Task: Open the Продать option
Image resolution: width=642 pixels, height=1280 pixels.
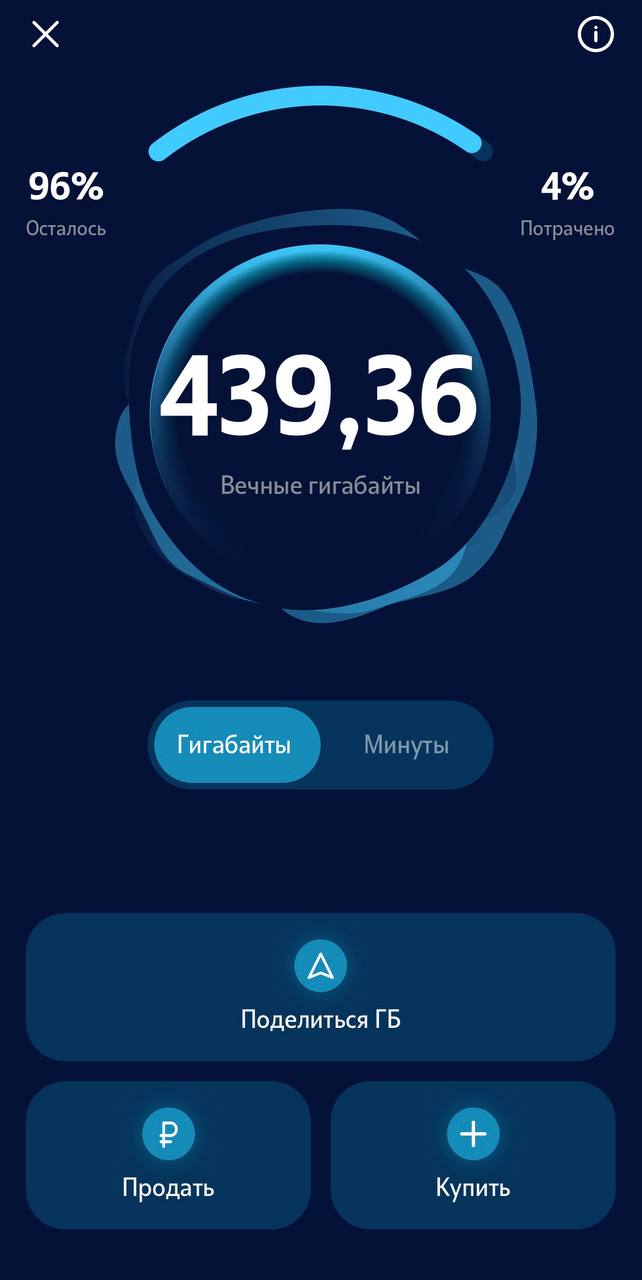Action: click(x=168, y=1155)
